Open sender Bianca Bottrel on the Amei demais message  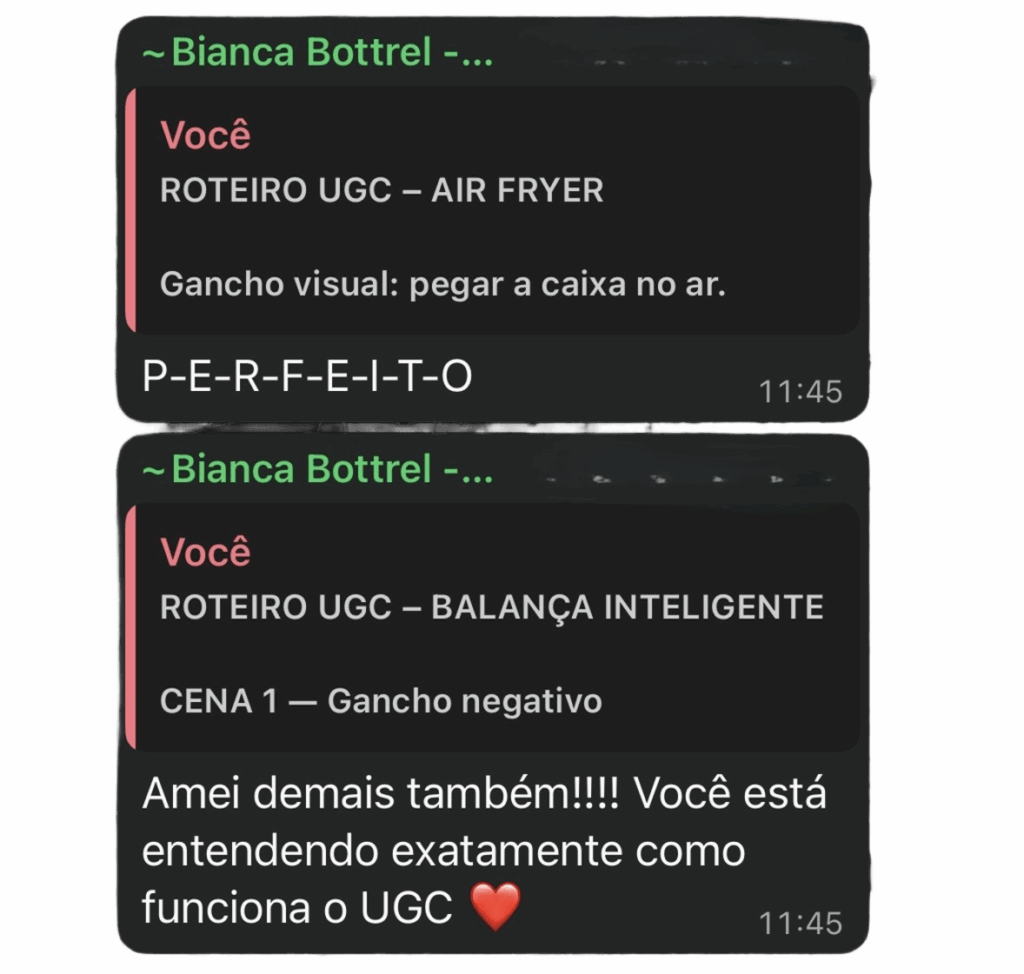[x=318, y=469]
